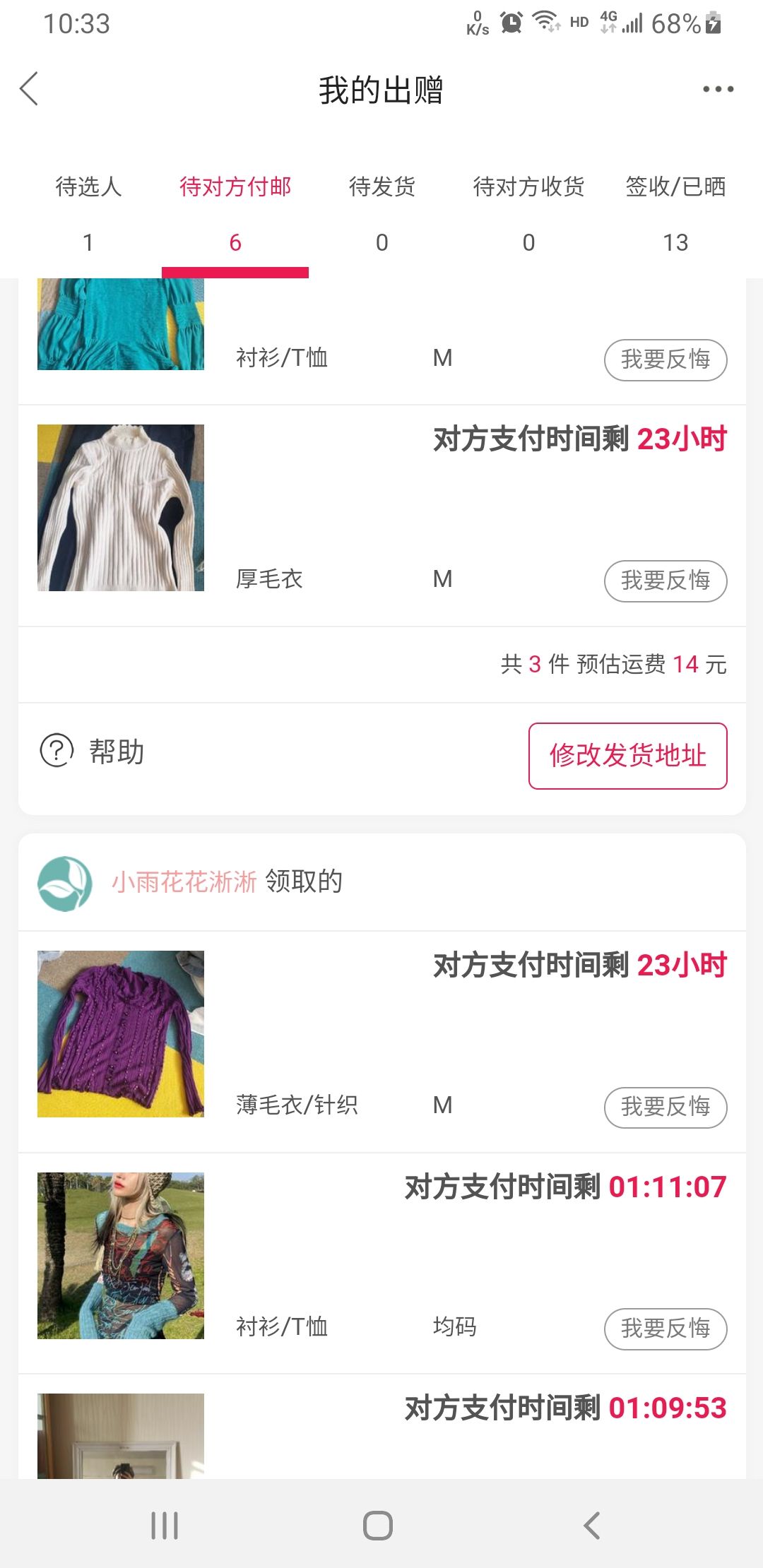This screenshot has height=1568, width=763.
Task: Open 帮助 help
Action: 93,751
